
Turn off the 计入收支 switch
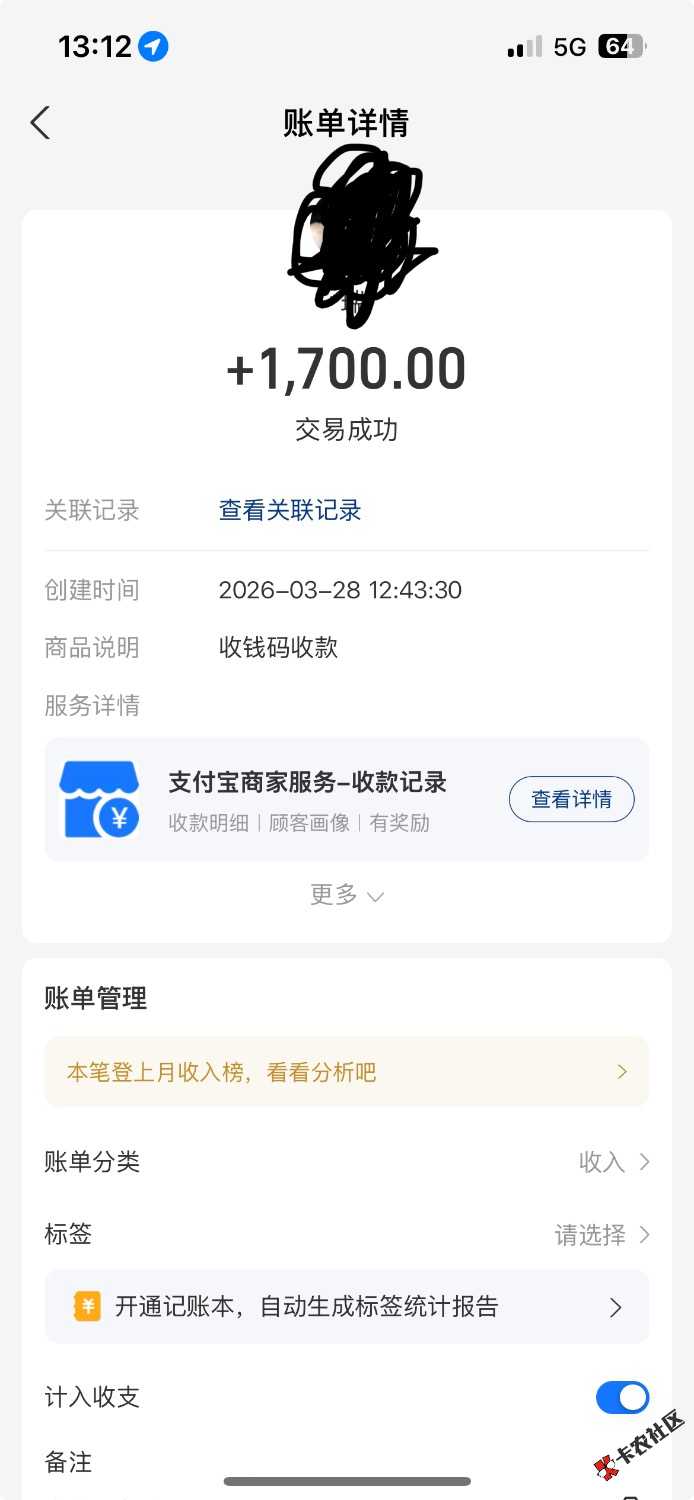point(622,1397)
